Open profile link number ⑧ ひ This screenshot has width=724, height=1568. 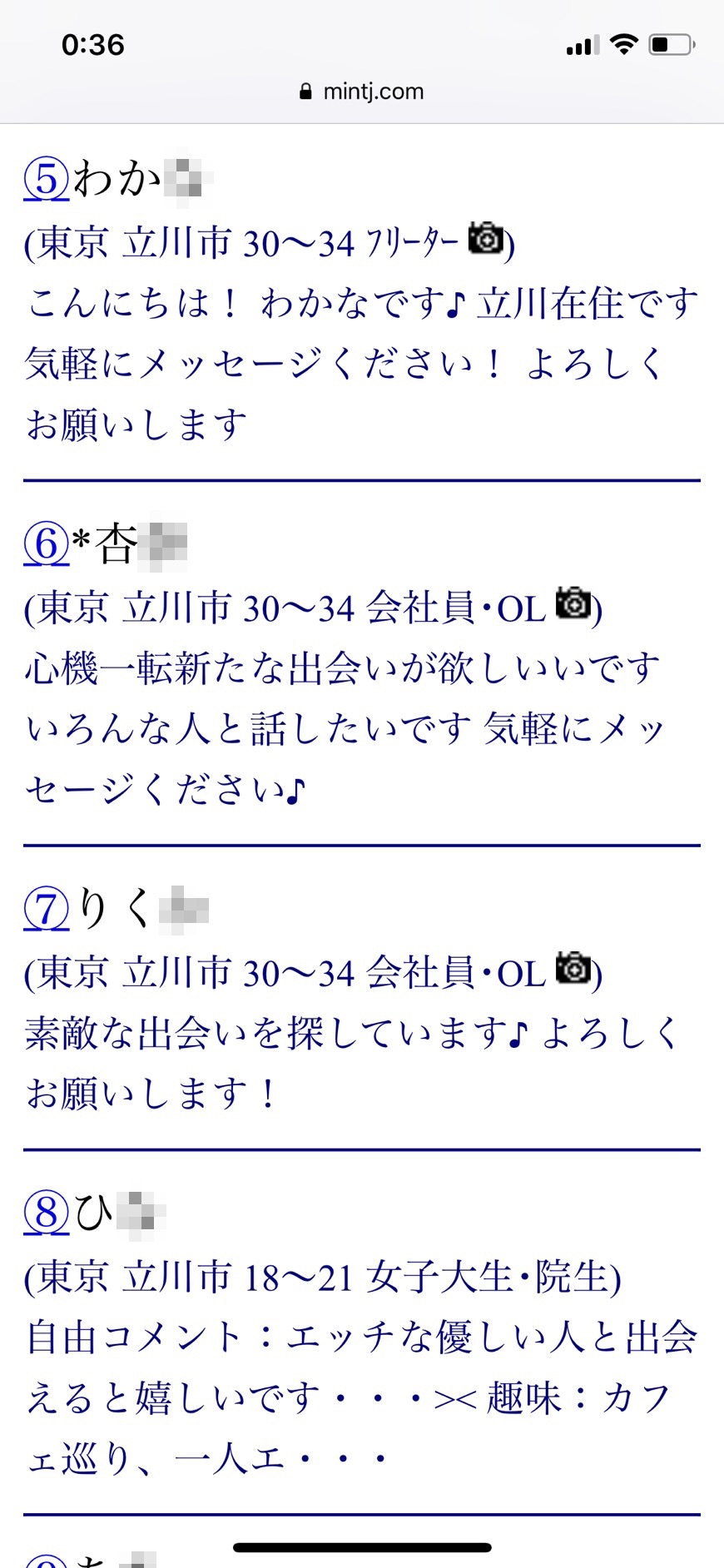(x=47, y=1213)
